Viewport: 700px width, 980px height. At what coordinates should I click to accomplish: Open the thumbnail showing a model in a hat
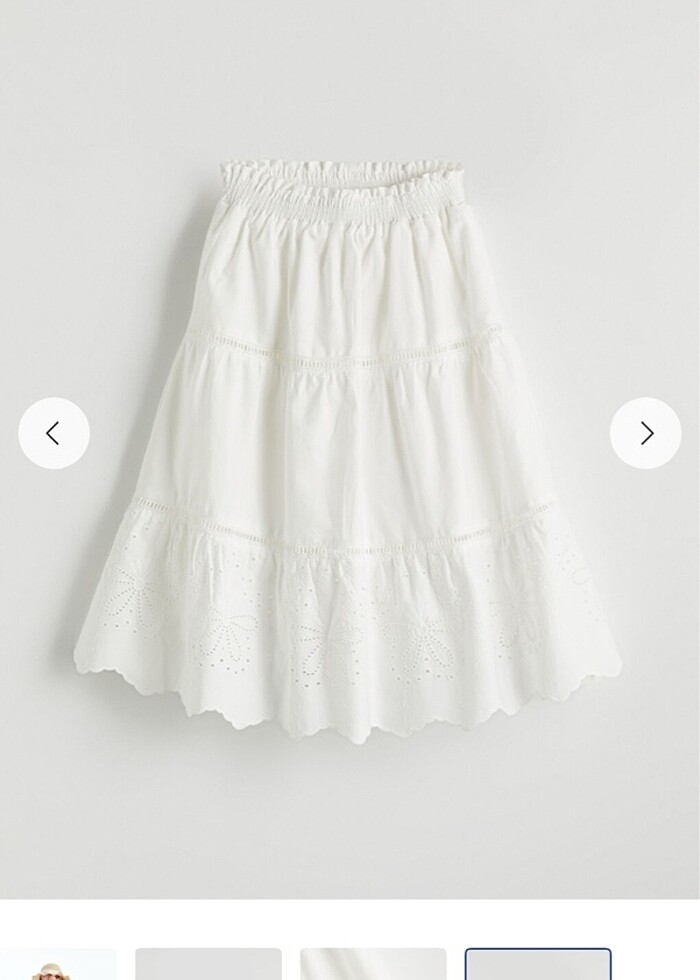[x=58, y=966]
